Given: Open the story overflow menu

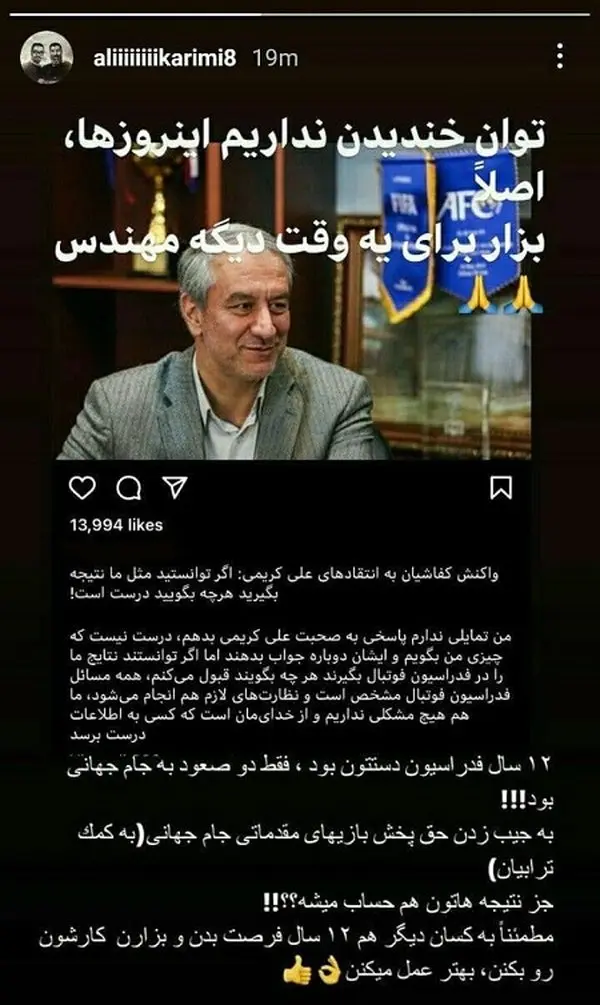Looking at the screenshot, I should tap(561, 56).
